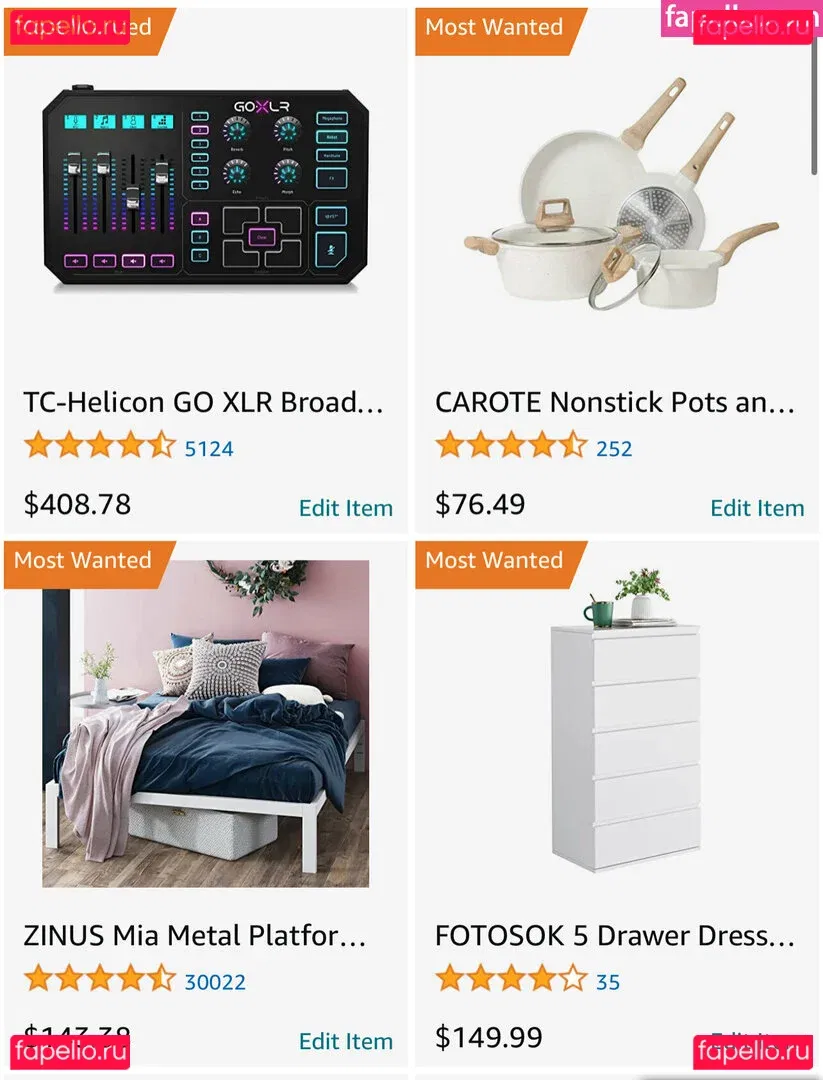The width and height of the screenshot is (823, 1080).
Task: View the 5124 reviews for GO XLR
Action: pos(209,448)
